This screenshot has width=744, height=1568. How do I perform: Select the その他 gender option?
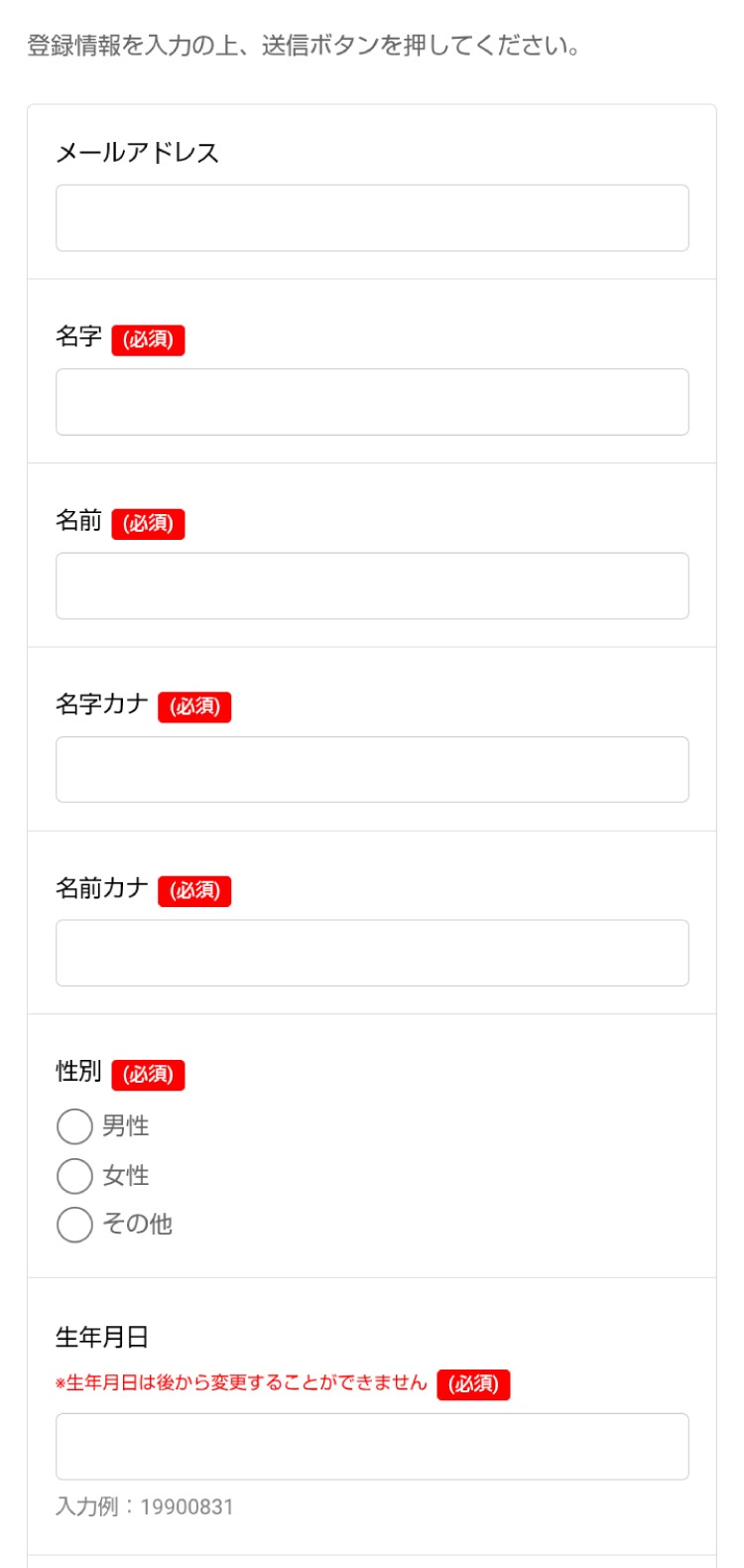tap(73, 1225)
